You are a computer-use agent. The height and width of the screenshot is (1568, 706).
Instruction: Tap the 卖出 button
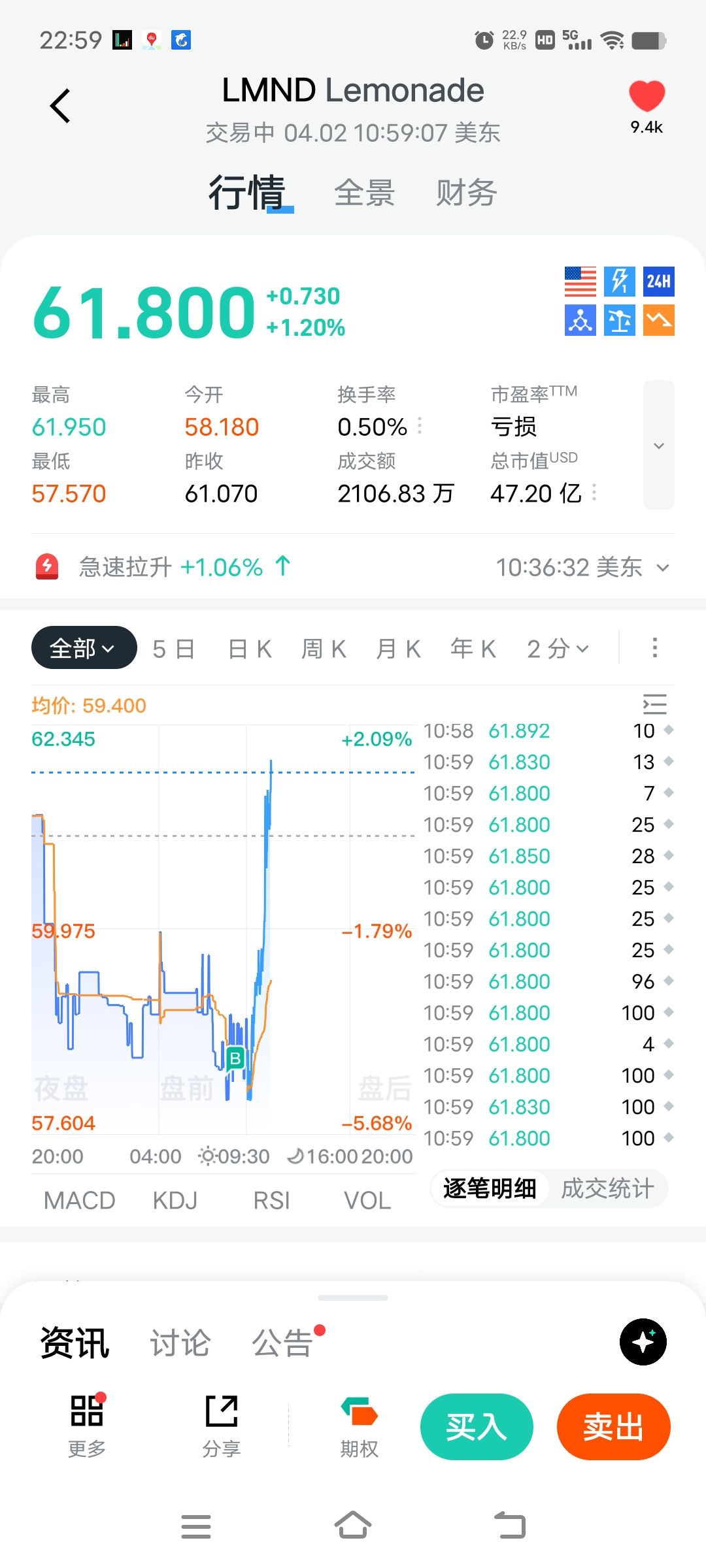[x=613, y=1427]
